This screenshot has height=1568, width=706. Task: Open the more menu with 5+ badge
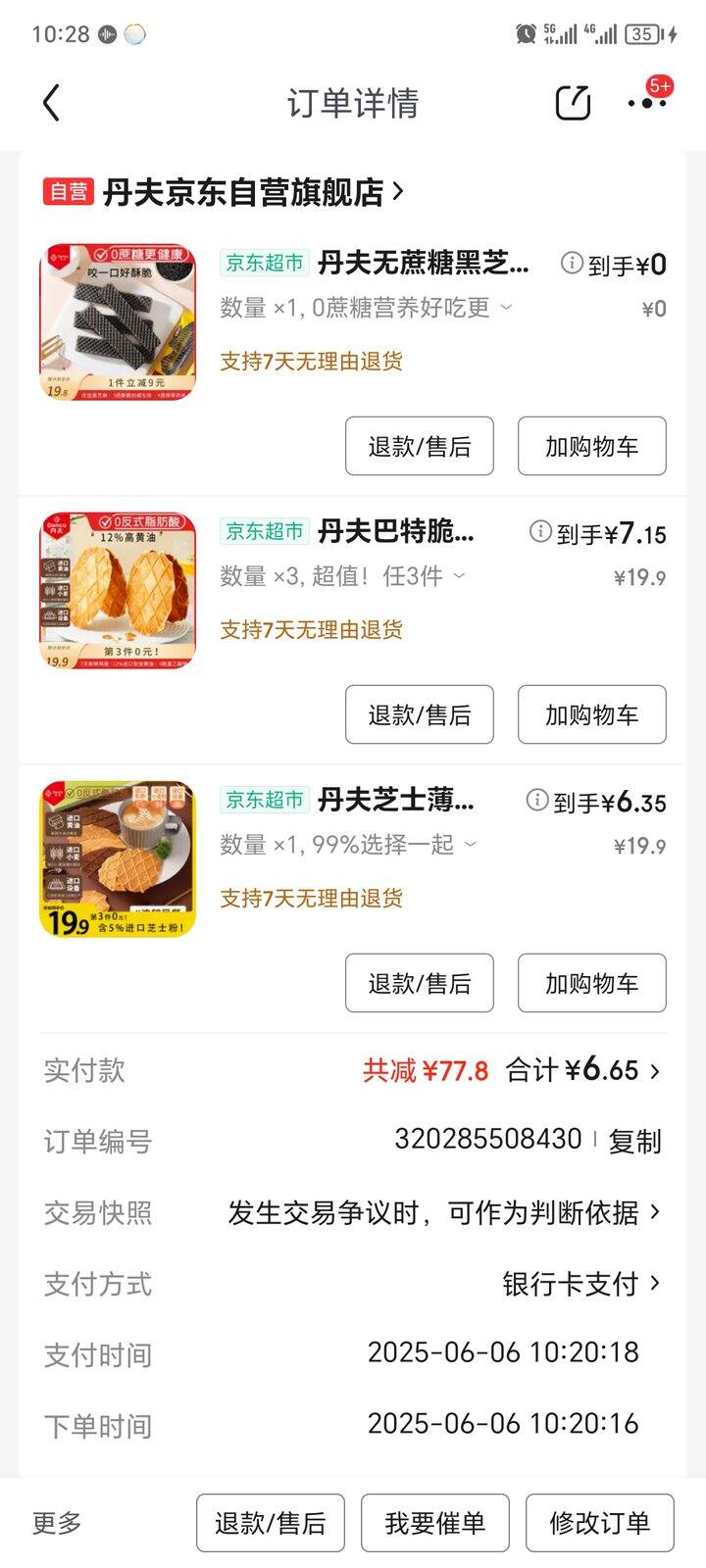click(647, 102)
